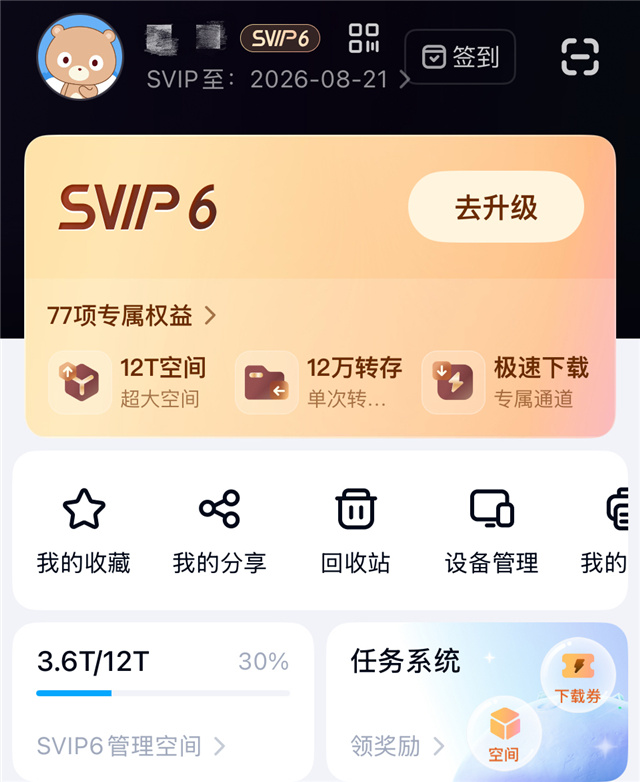
Task: Open 我的收藏 favorites
Action: (x=84, y=530)
